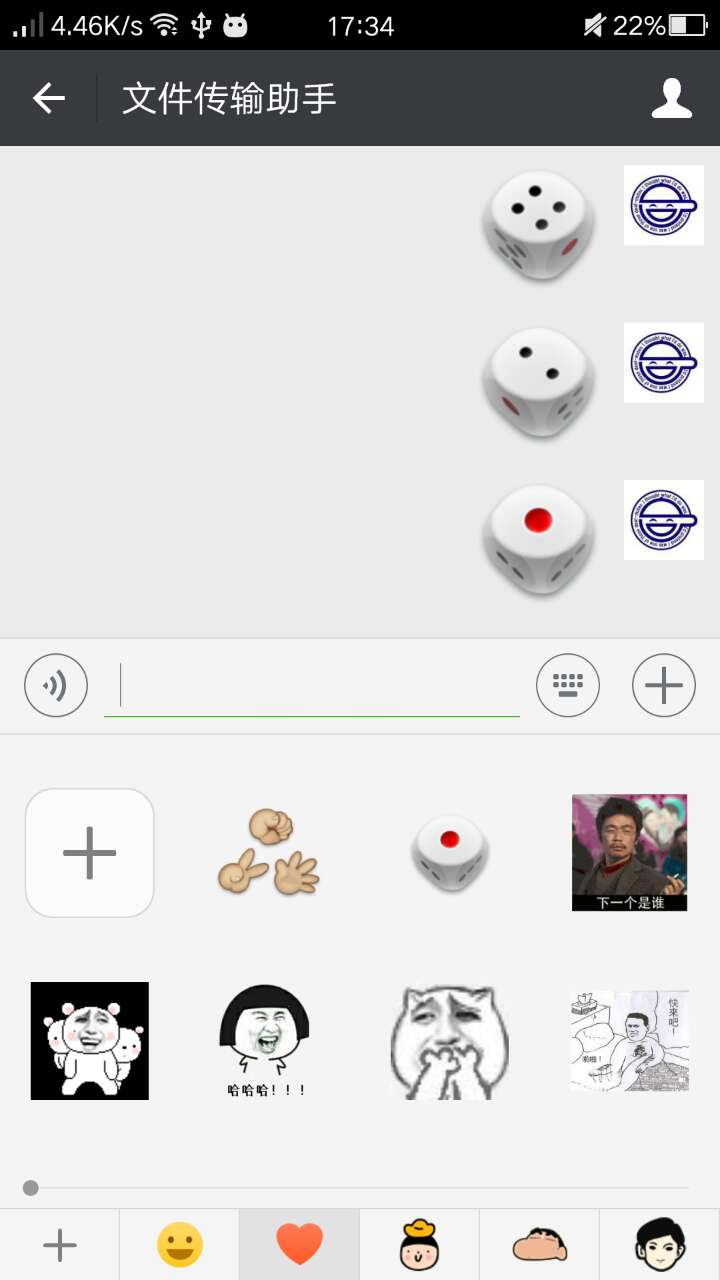Go back from the 文件传输助手 chat

click(48, 98)
